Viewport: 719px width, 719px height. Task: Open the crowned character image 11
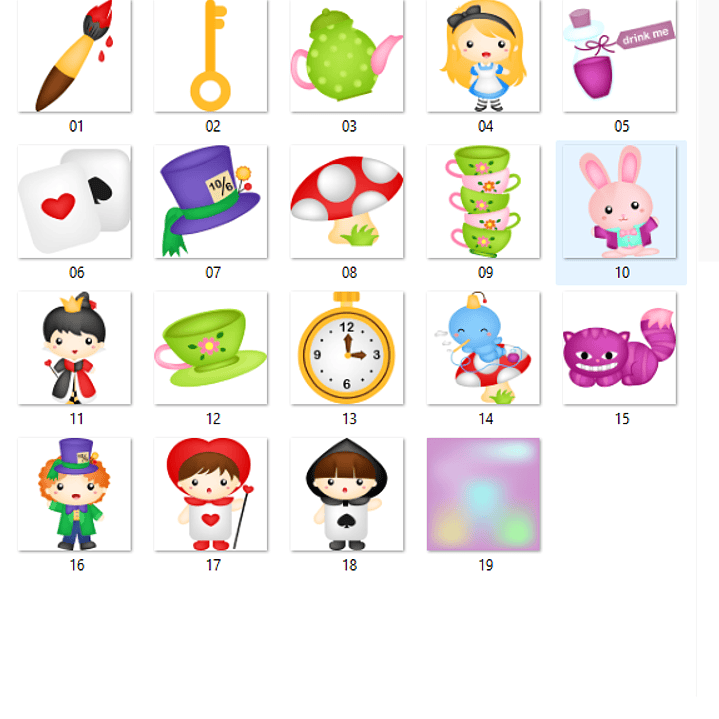click(75, 348)
